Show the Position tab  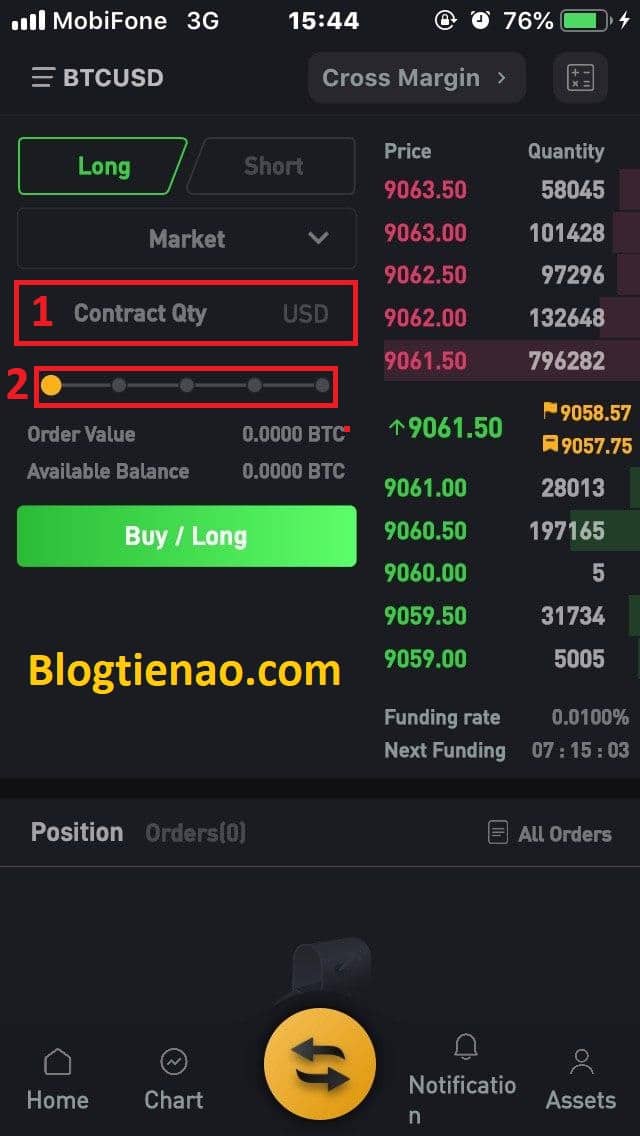coord(77,832)
